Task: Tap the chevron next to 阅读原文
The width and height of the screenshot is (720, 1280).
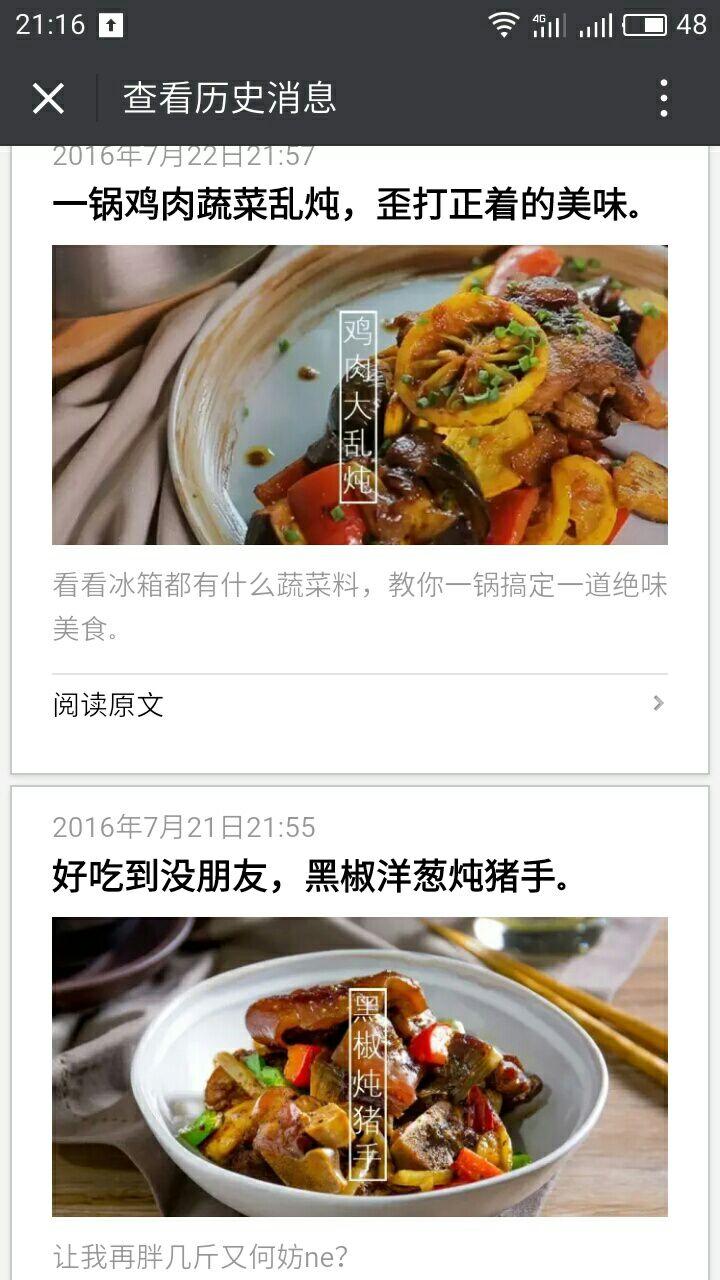Action: click(x=657, y=705)
